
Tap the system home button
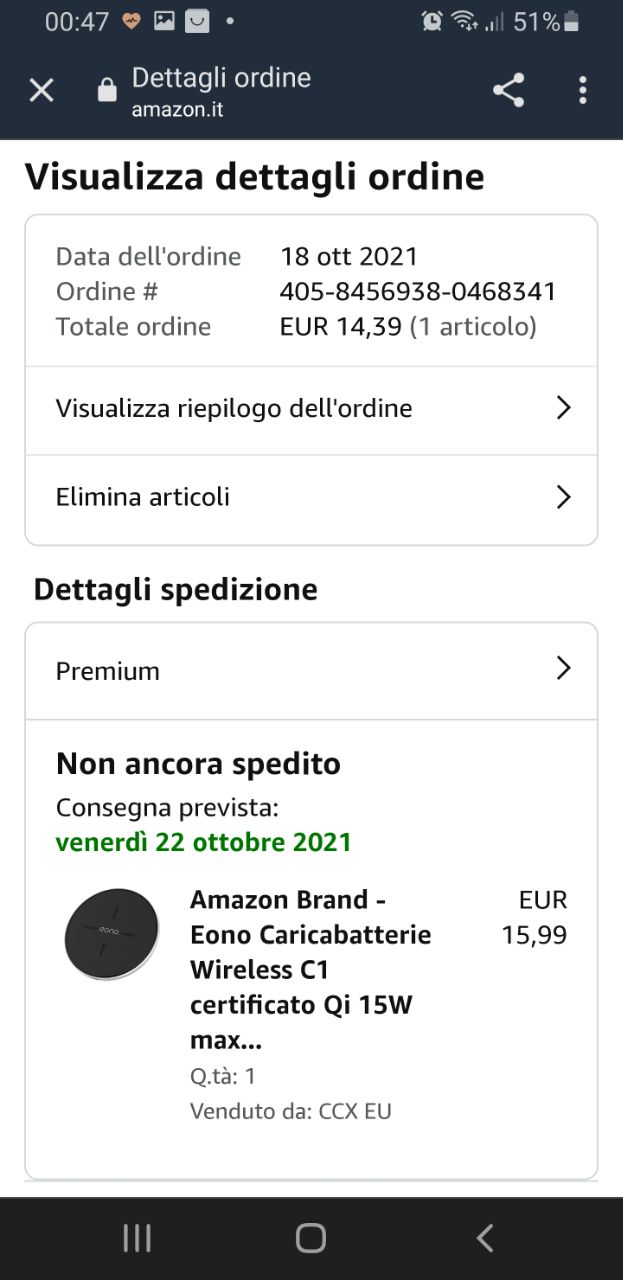click(x=311, y=1238)
